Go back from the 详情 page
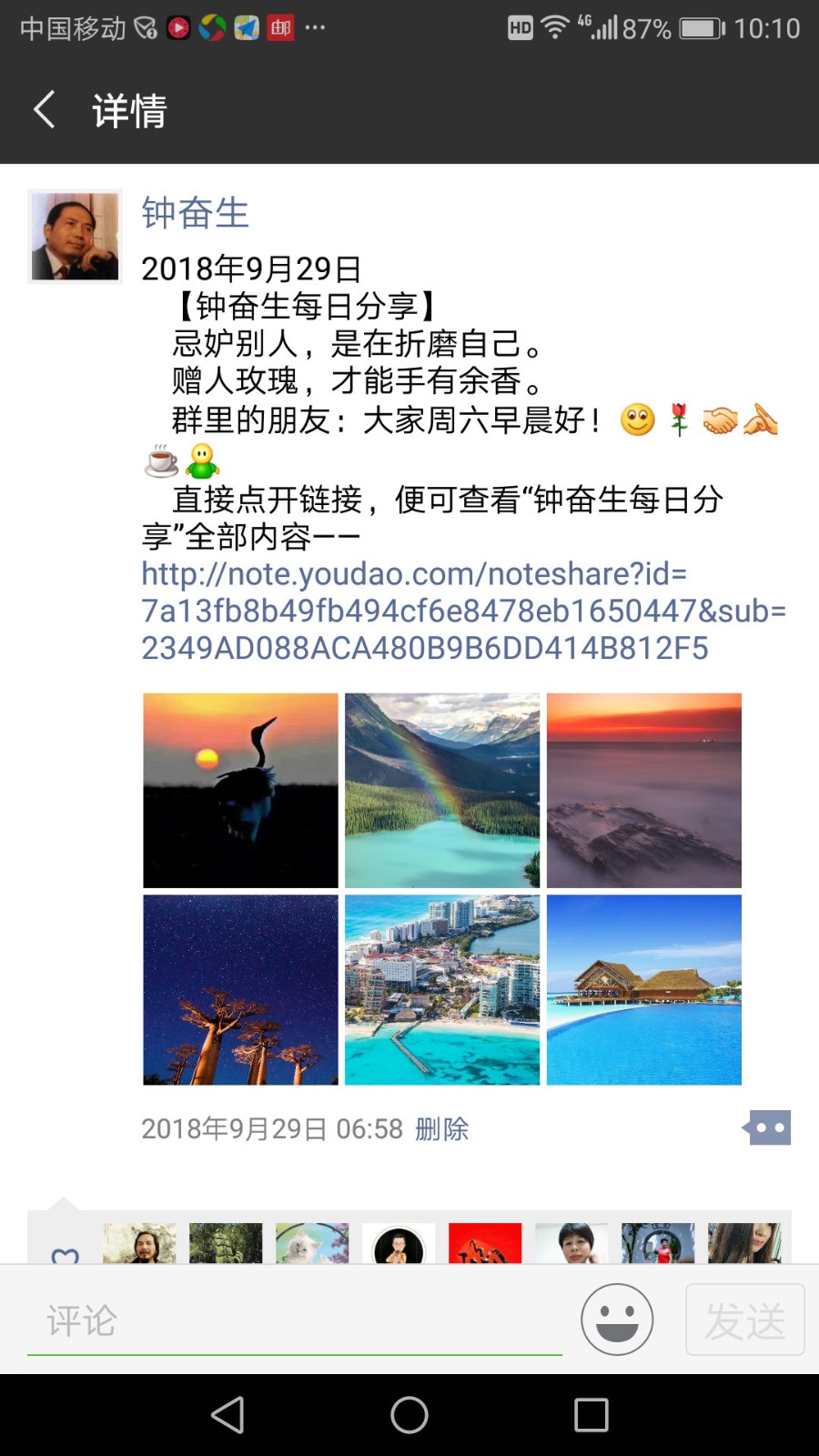819x1456 pixels. [44, 110]
